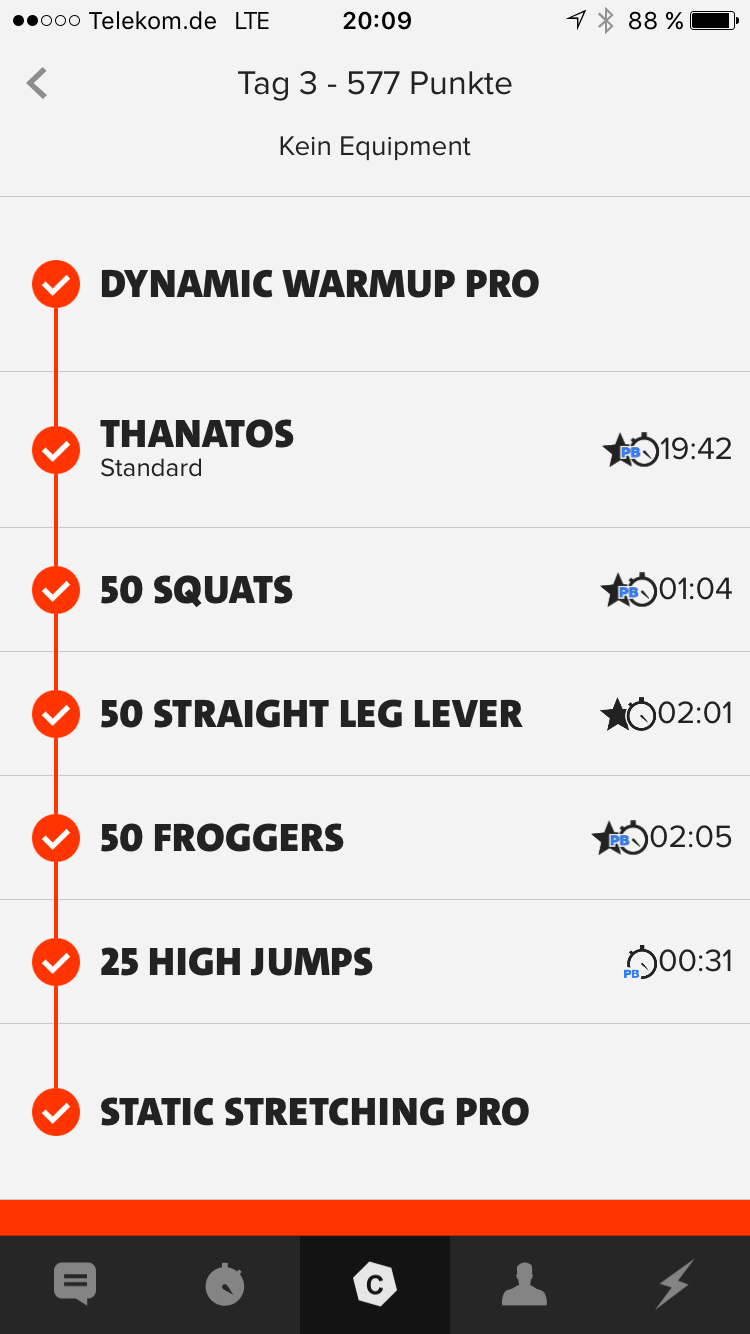Open the 25 High Jumps exercise
The image size is (750, 1334).
(x=237, y=962)
